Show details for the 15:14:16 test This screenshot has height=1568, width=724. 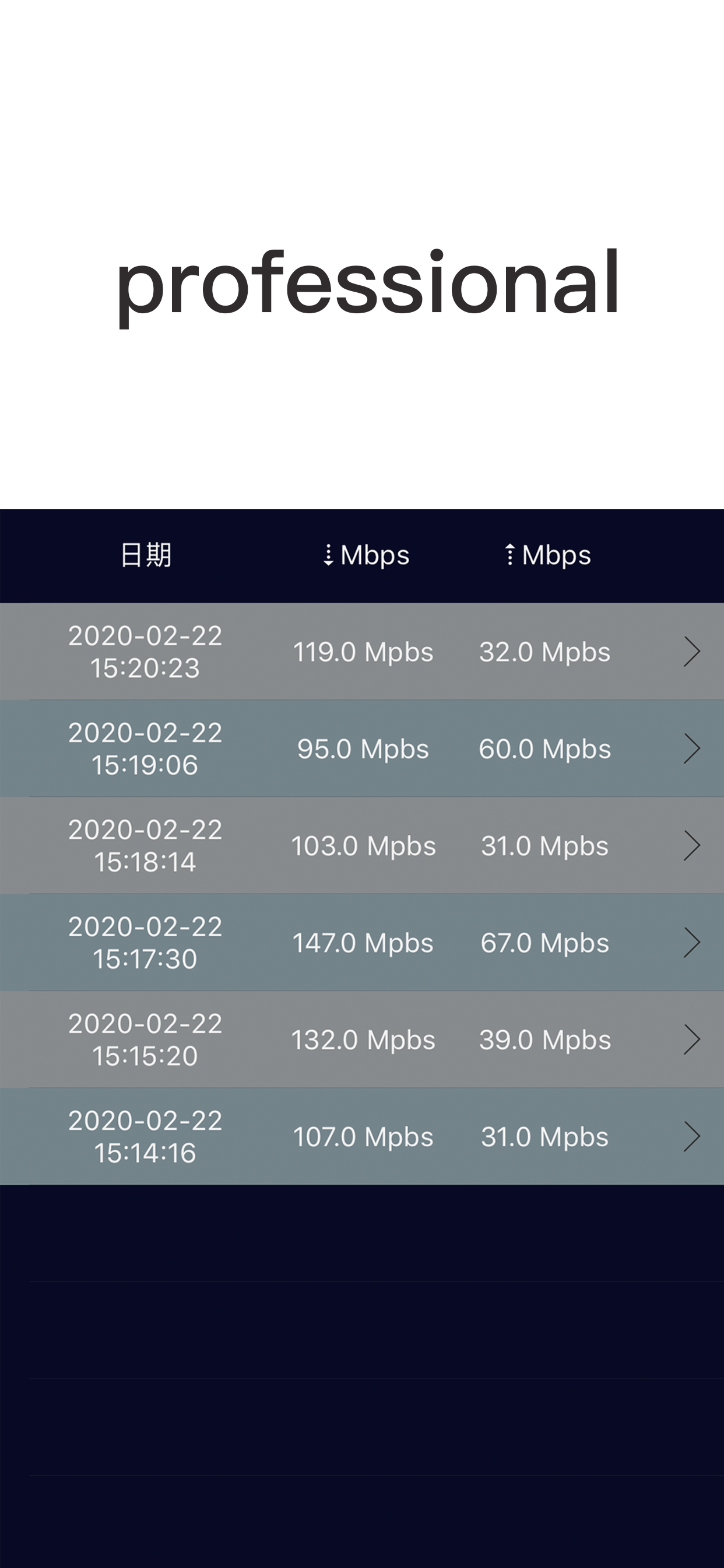tap(362, 1136)
